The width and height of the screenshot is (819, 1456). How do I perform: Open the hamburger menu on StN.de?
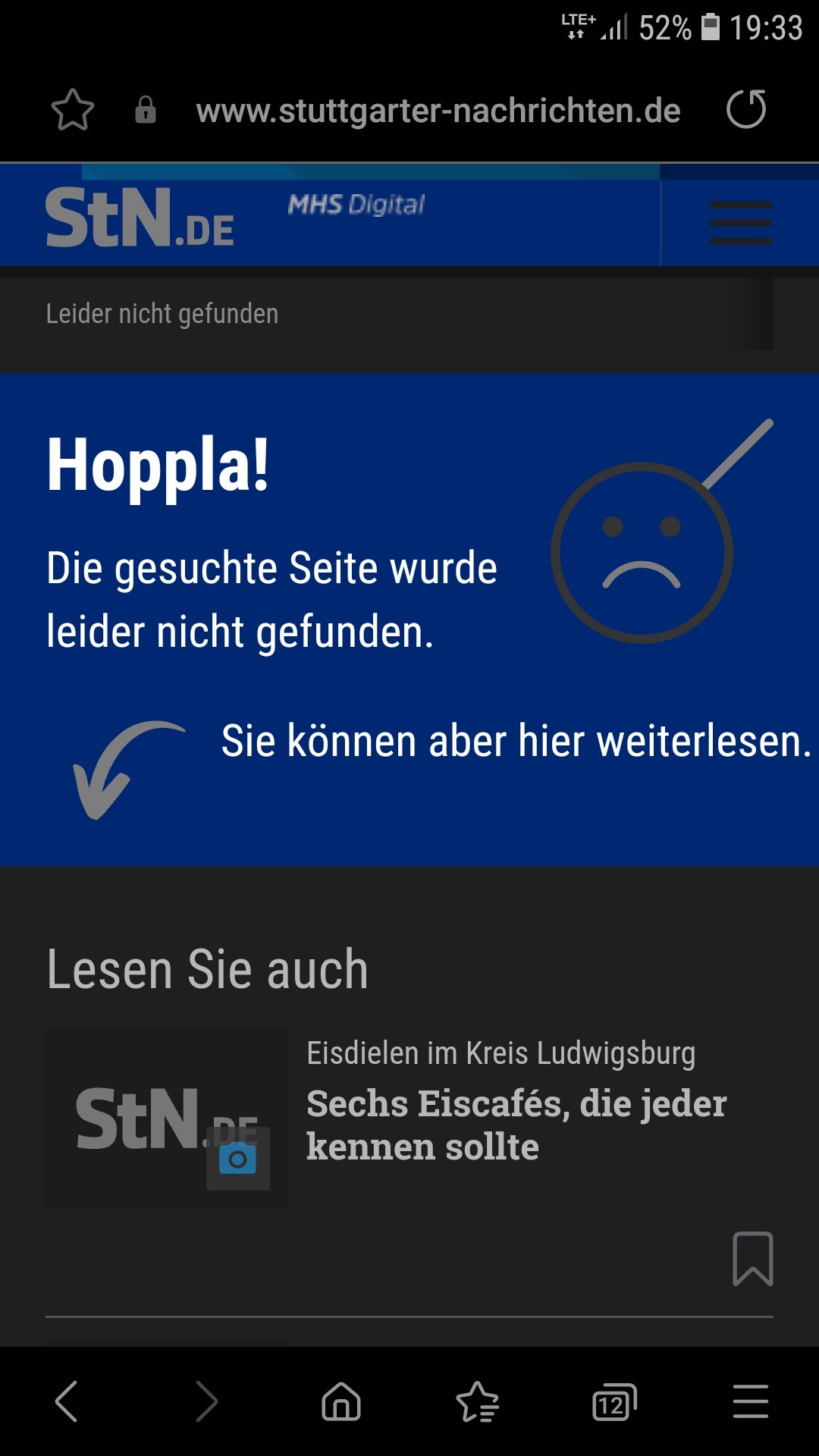(740, 223)
